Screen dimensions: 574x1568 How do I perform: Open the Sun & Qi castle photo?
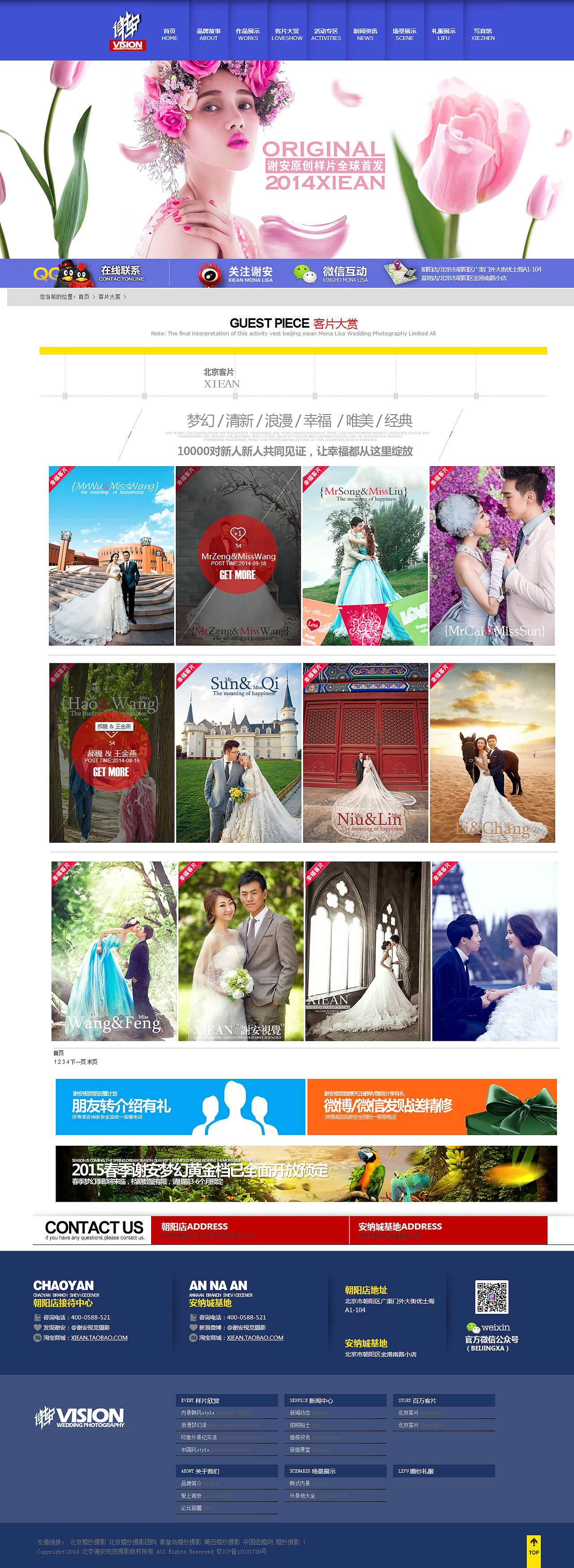[x=239, y=753]
